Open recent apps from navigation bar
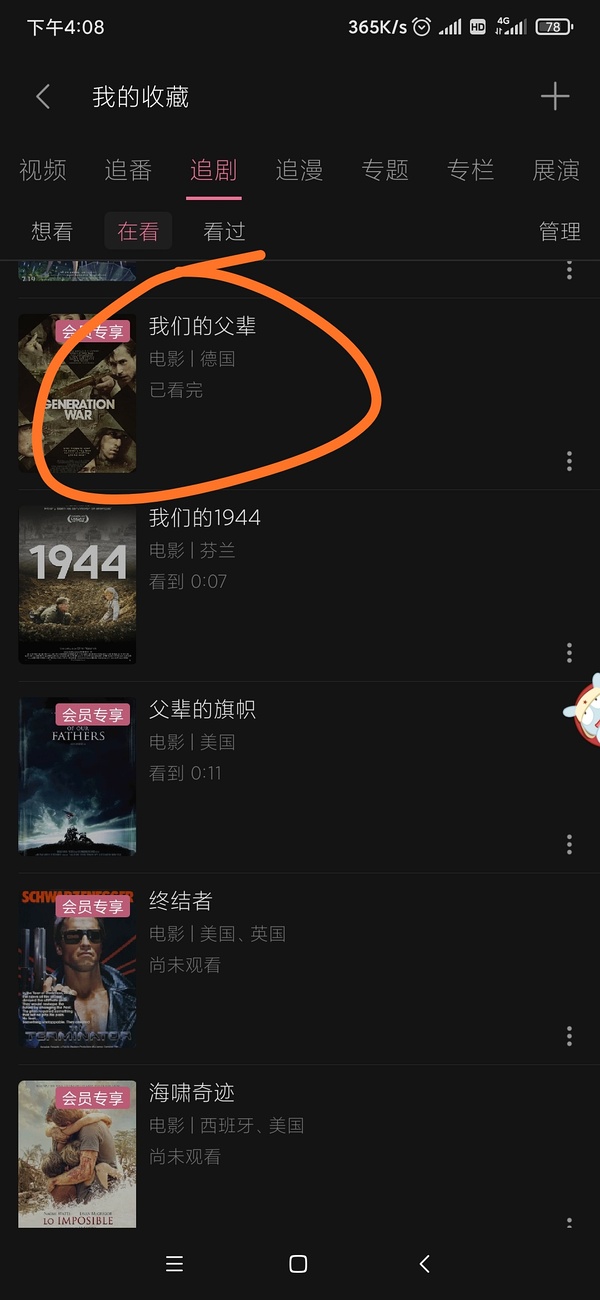Image resolution: width=600 pixels, height=1300 pixels. [x=174, y=1264]
